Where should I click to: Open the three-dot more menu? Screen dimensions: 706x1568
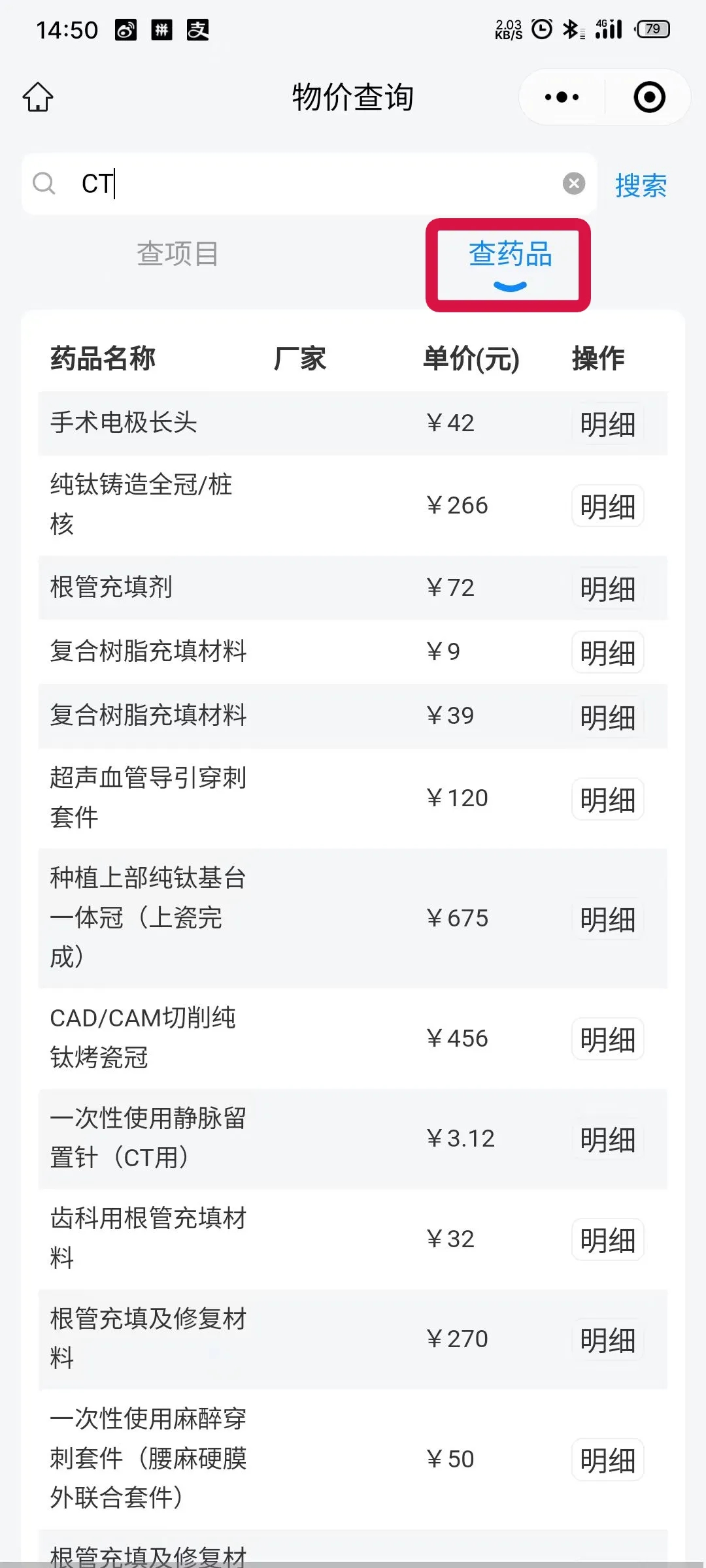562,97
